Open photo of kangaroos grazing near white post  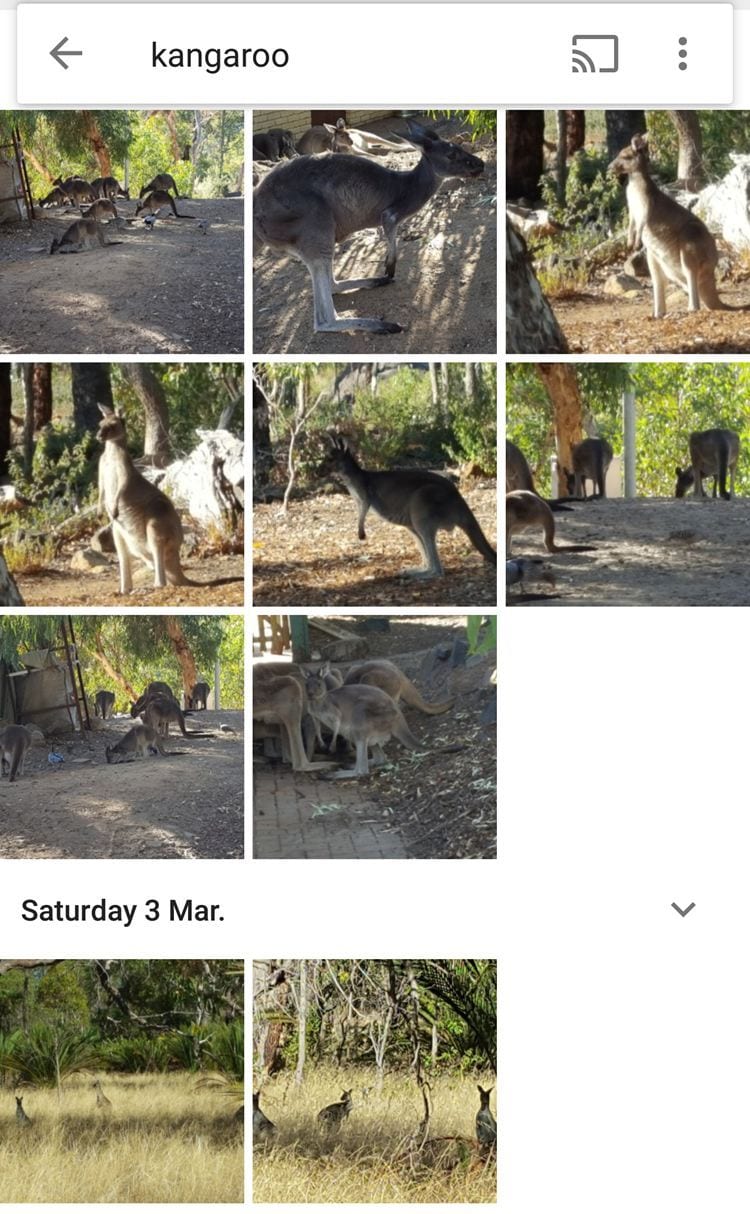click(x=628, y=484)
